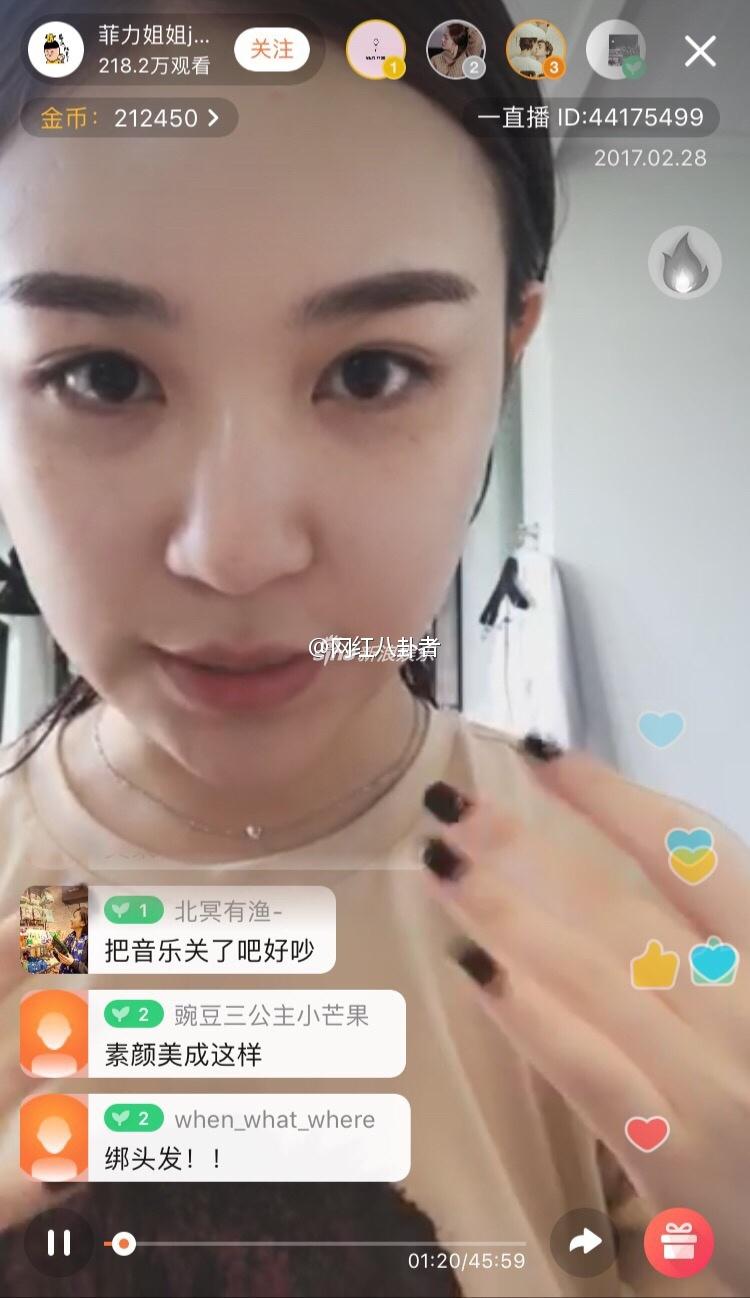The height and width of the screenshot is (1298, 750).
Task: Tap the flame hot icon
Action: pyautogui.click(x=685, y=262)
